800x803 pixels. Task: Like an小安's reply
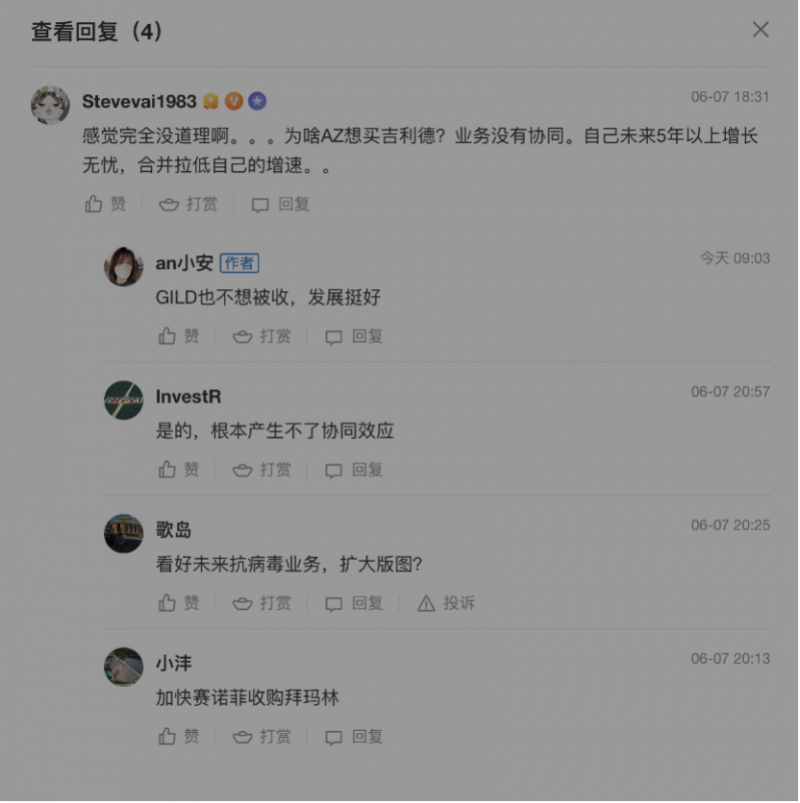point(179,336)
